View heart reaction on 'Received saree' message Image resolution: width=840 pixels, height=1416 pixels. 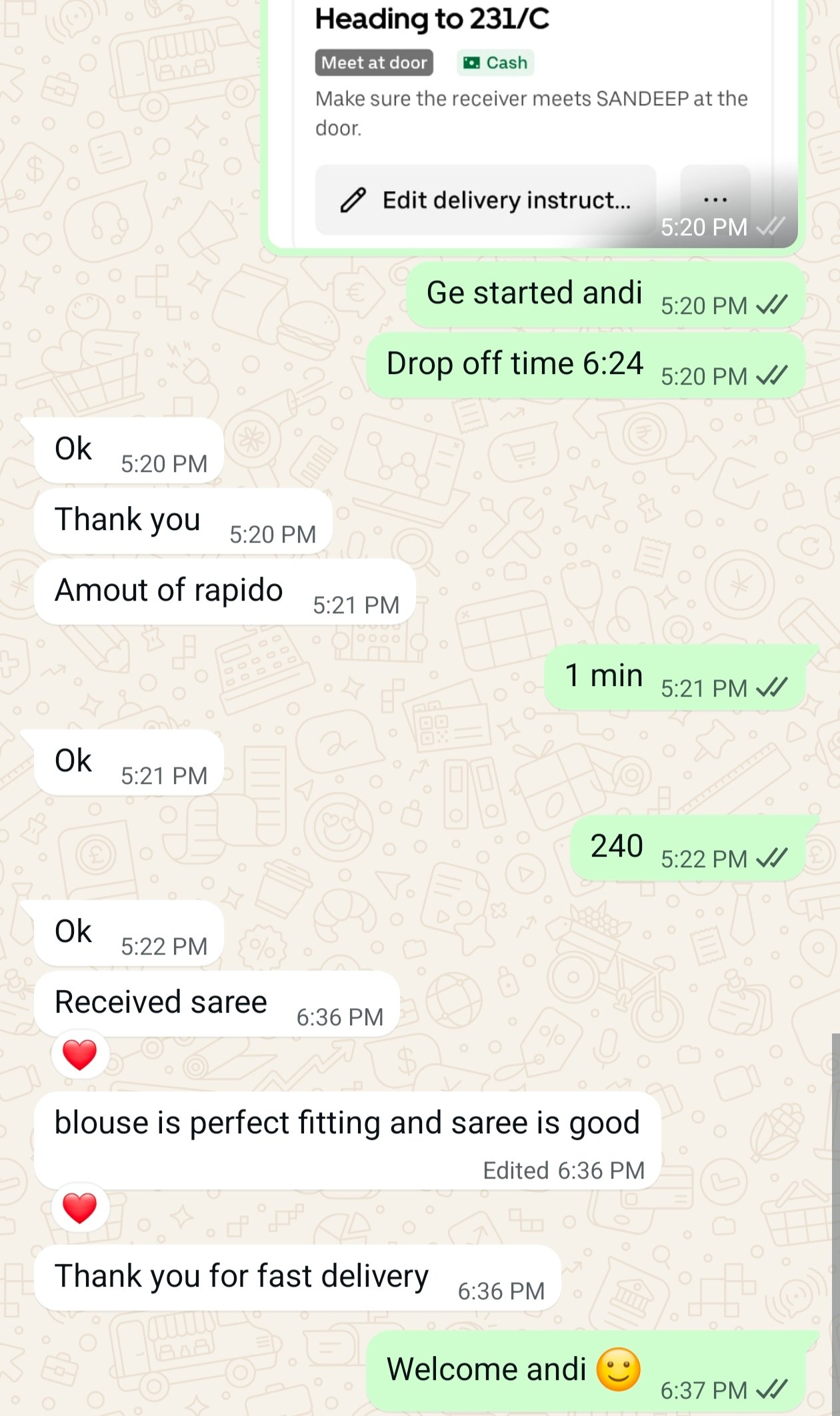pyautogui.click(x=80, y=1055)
